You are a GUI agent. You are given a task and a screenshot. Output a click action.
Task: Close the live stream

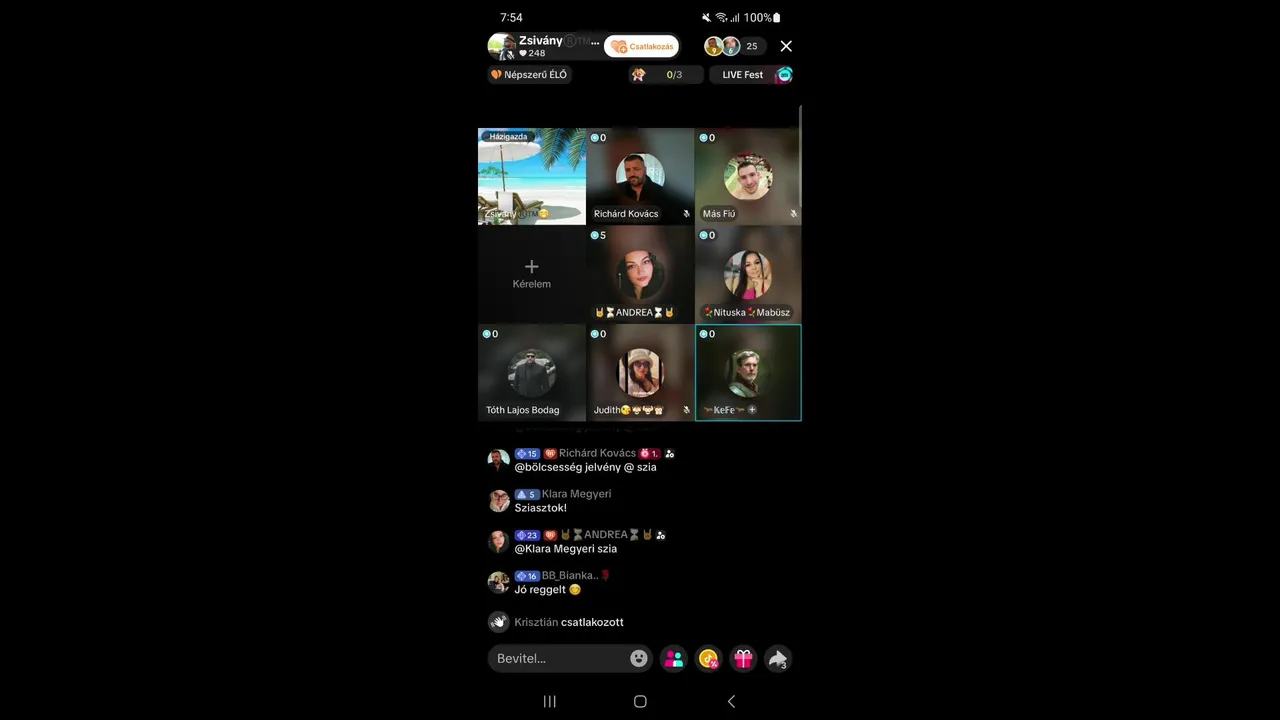click(786, 46)
